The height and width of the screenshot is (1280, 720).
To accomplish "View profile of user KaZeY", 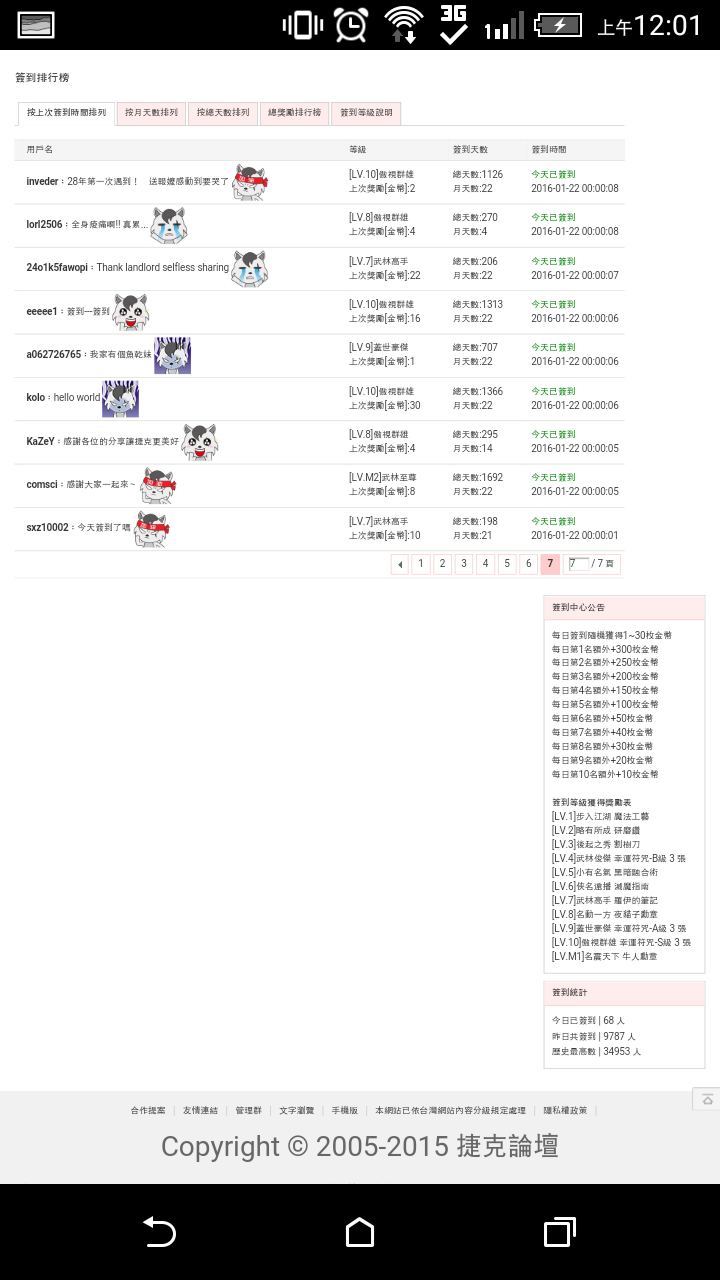I will point(40,441).
